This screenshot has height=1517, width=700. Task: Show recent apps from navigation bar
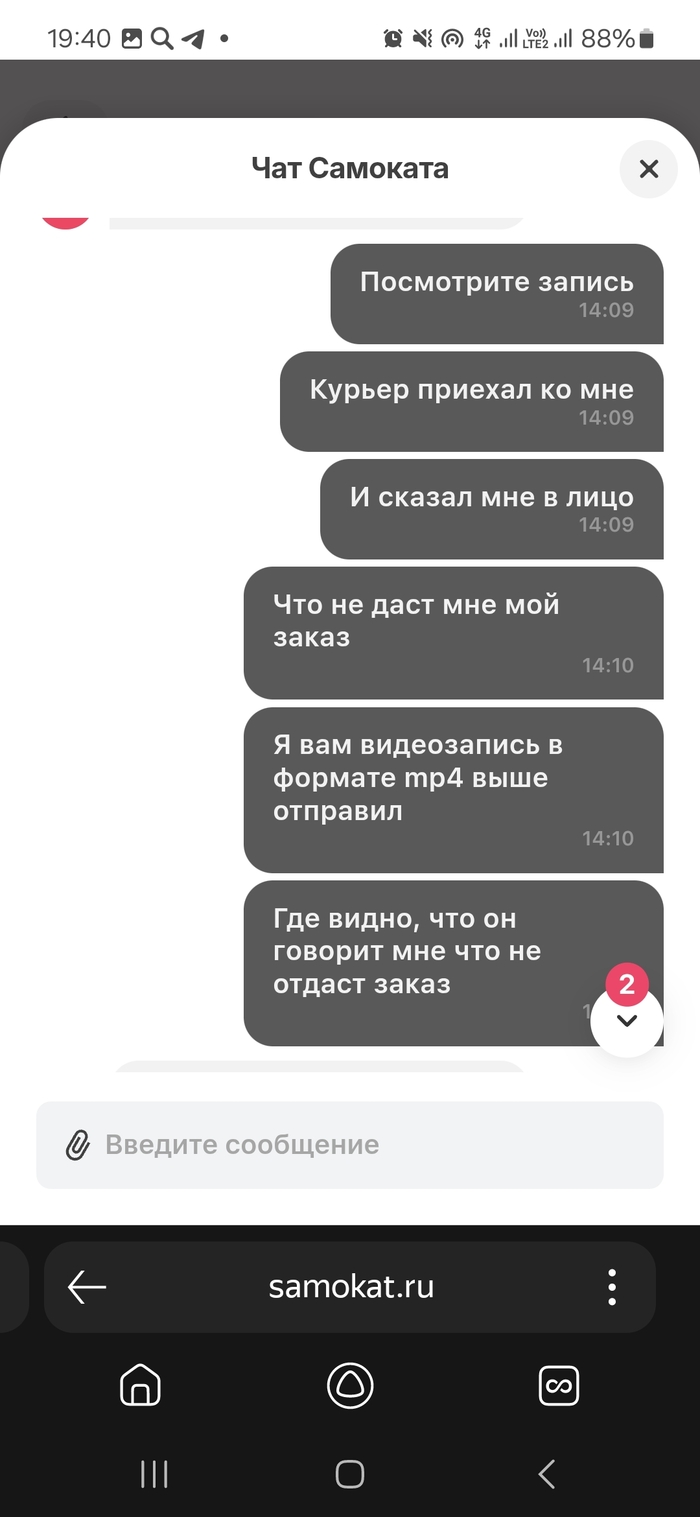pos(154,1473)
